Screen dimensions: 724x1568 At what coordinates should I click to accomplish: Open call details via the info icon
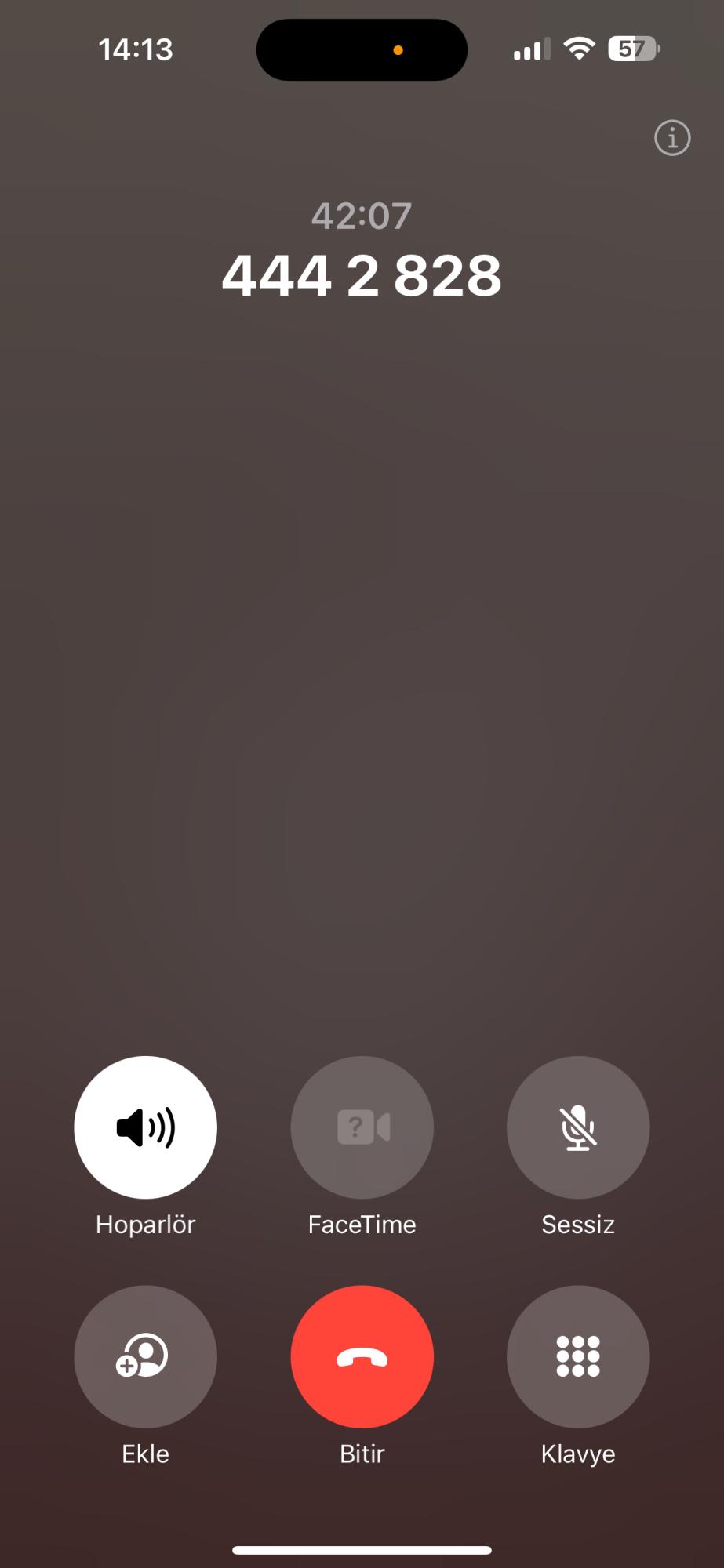click(672, 138)
